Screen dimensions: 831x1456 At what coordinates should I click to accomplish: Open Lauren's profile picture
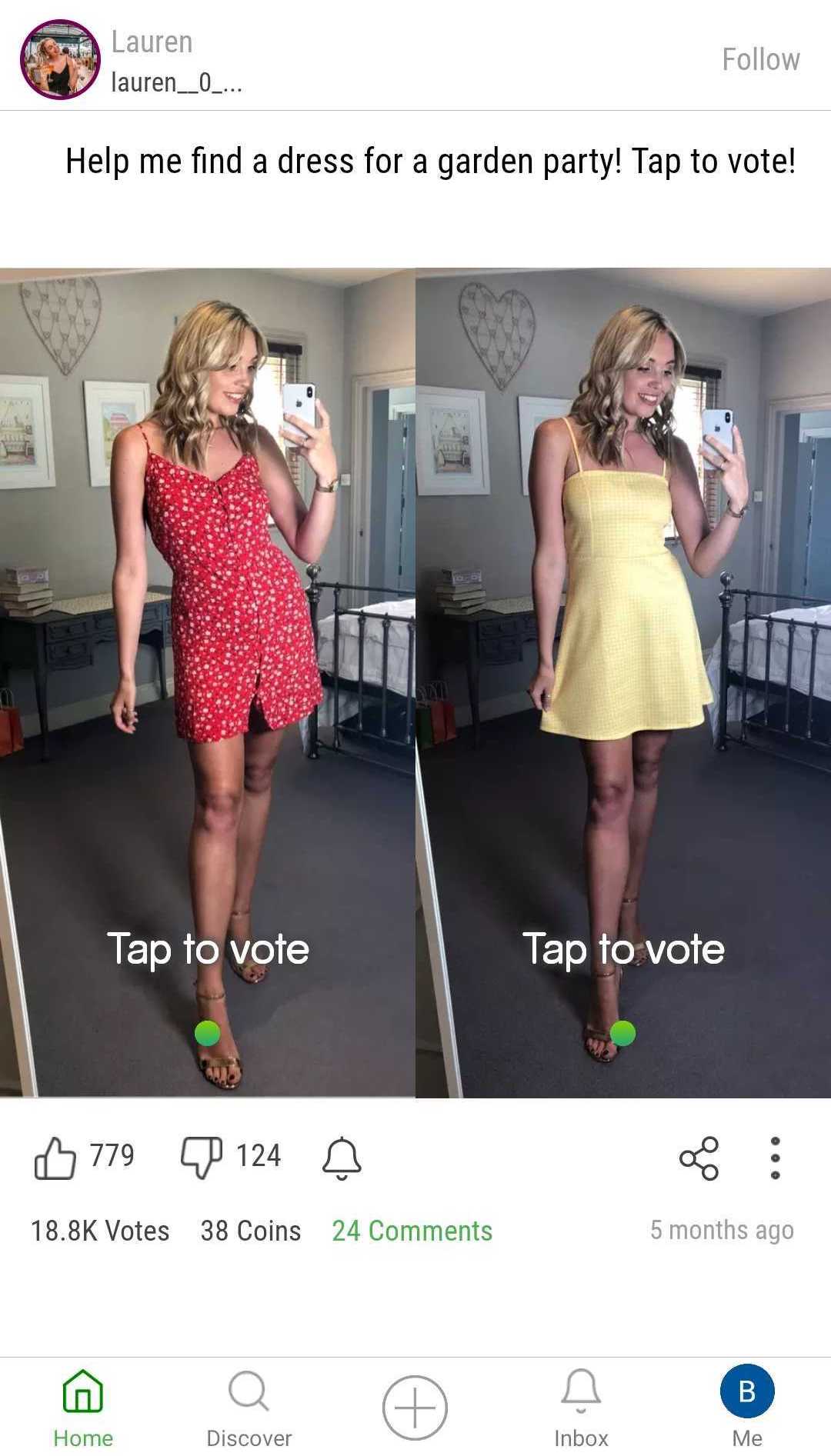coord(60,60)
